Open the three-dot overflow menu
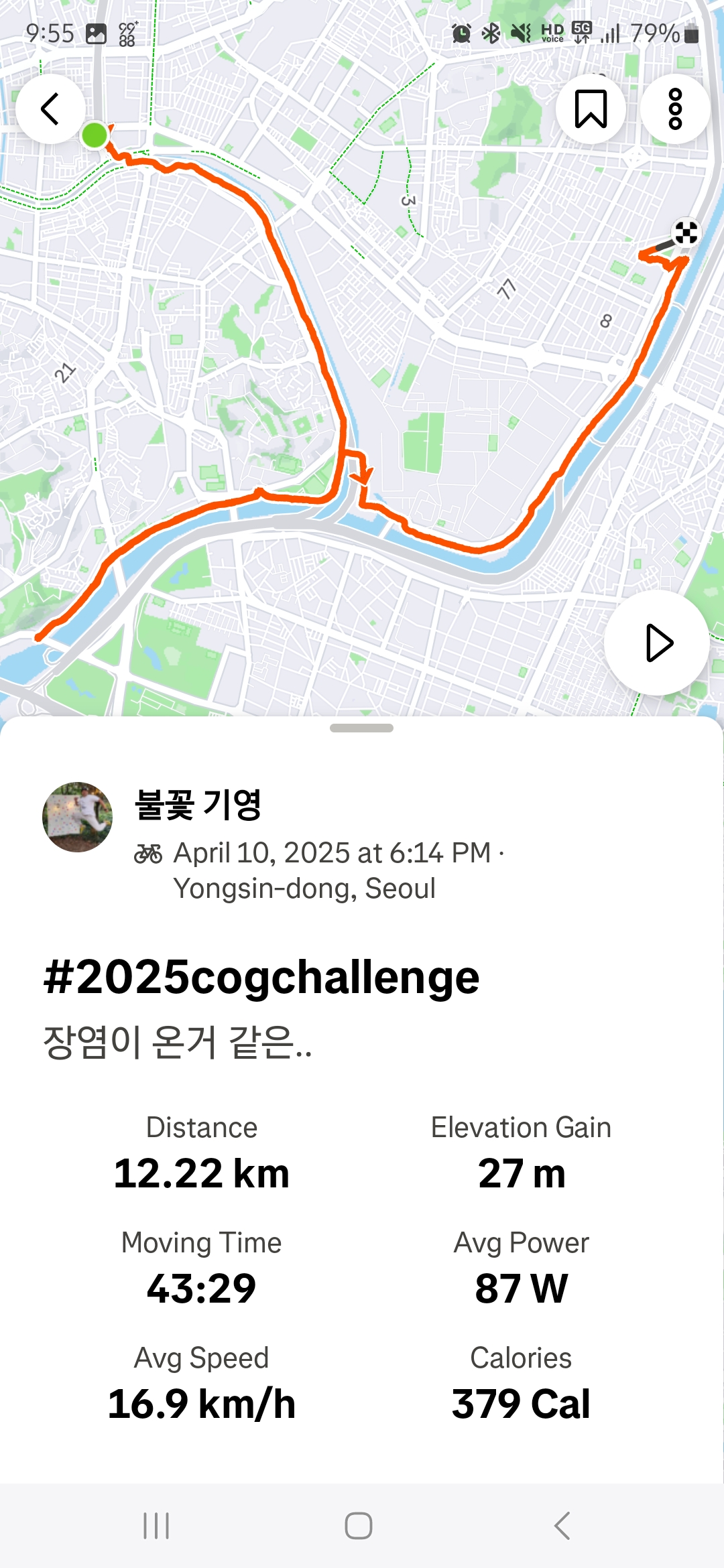This screenshot has width=724, height=1568. [675, 109]
